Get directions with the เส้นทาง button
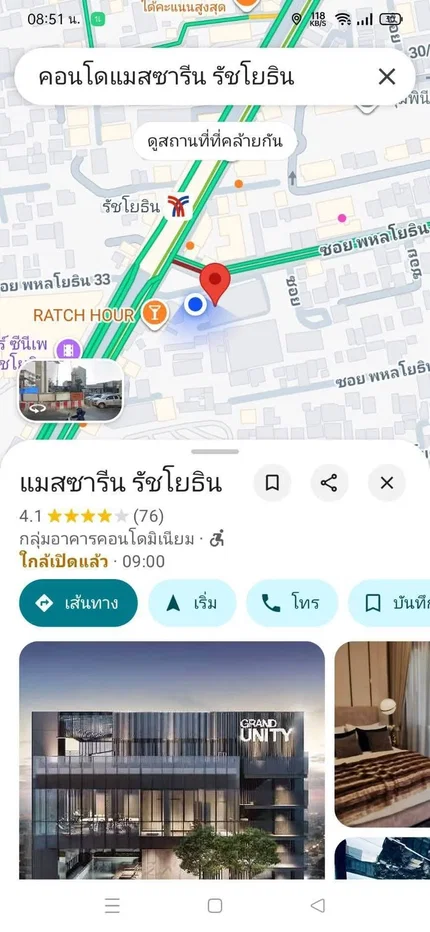 click(x=79, y=603)
